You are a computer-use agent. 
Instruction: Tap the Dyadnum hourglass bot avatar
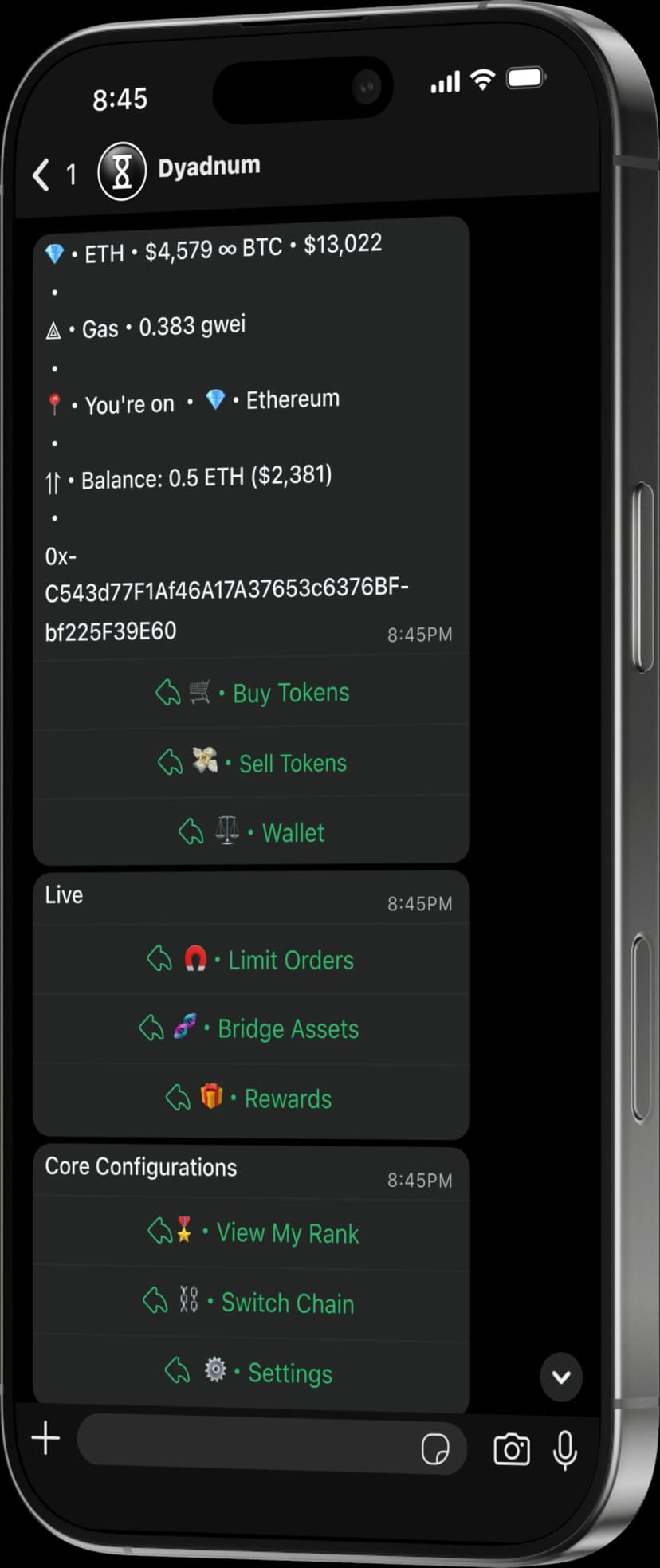point(120,170)
